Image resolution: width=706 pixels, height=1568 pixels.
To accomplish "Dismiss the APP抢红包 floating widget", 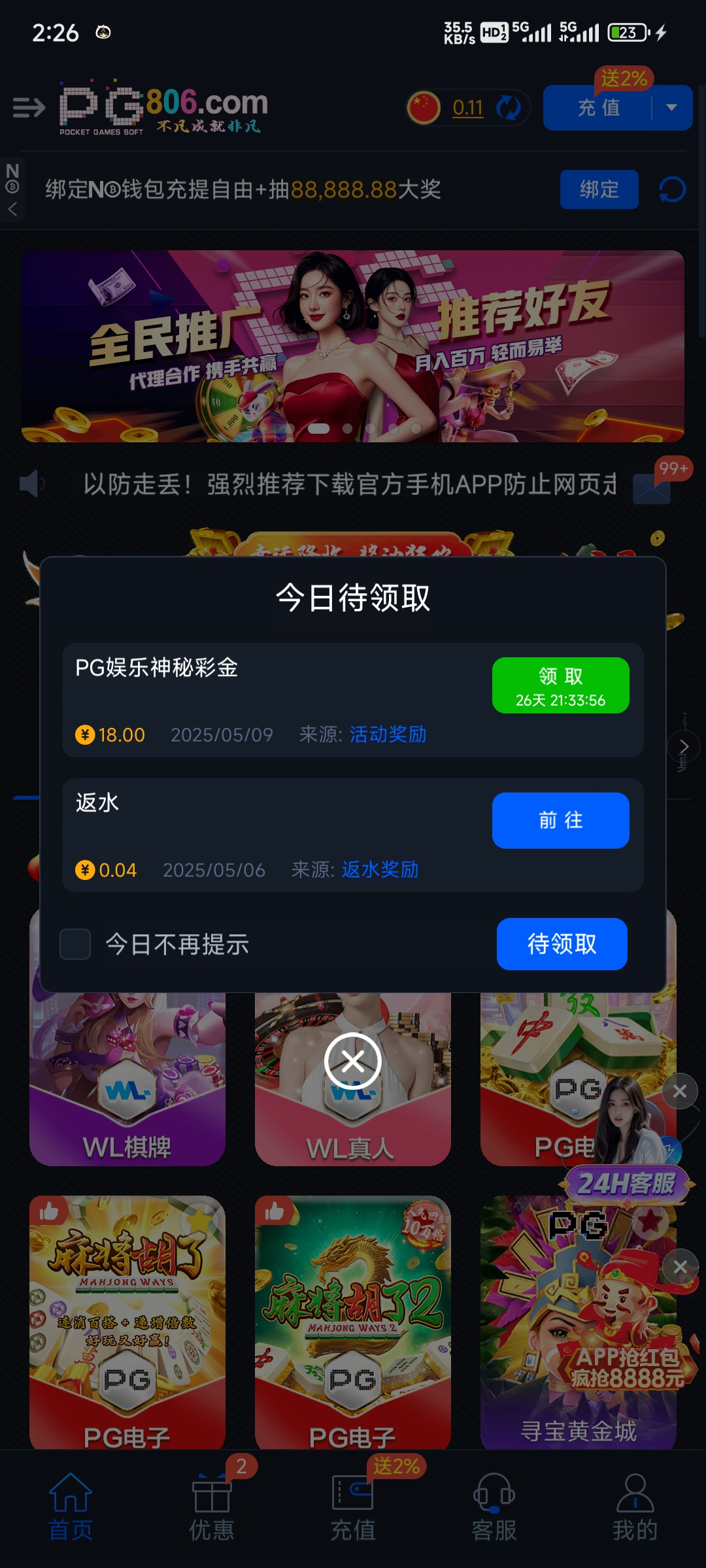I will [x=680, y=1267].
